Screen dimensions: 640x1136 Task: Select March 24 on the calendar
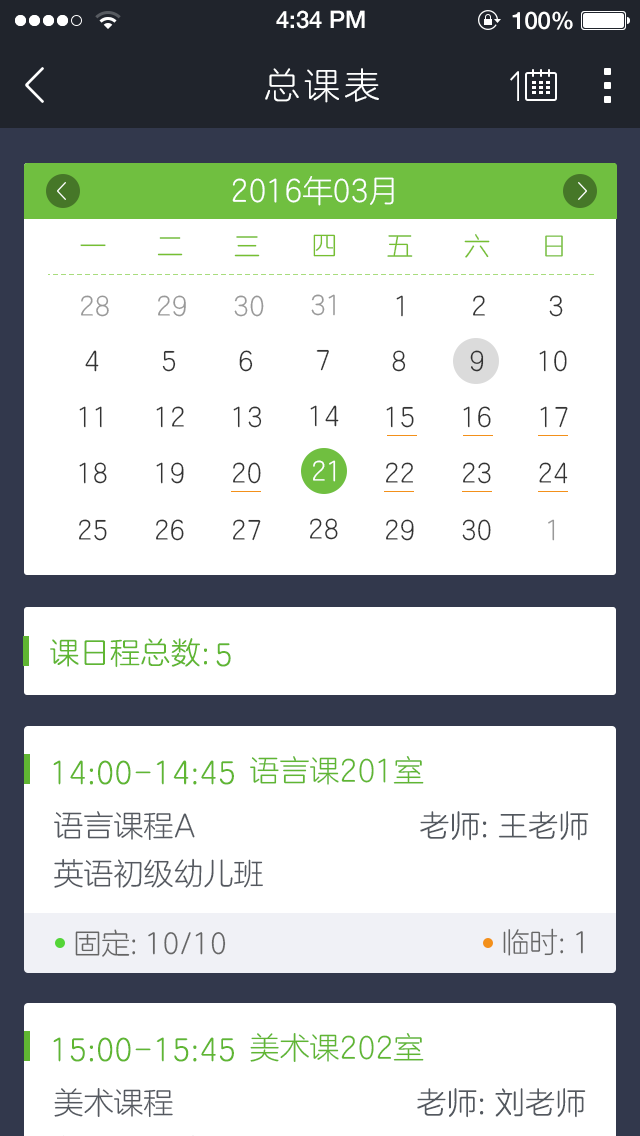point(553,475)
